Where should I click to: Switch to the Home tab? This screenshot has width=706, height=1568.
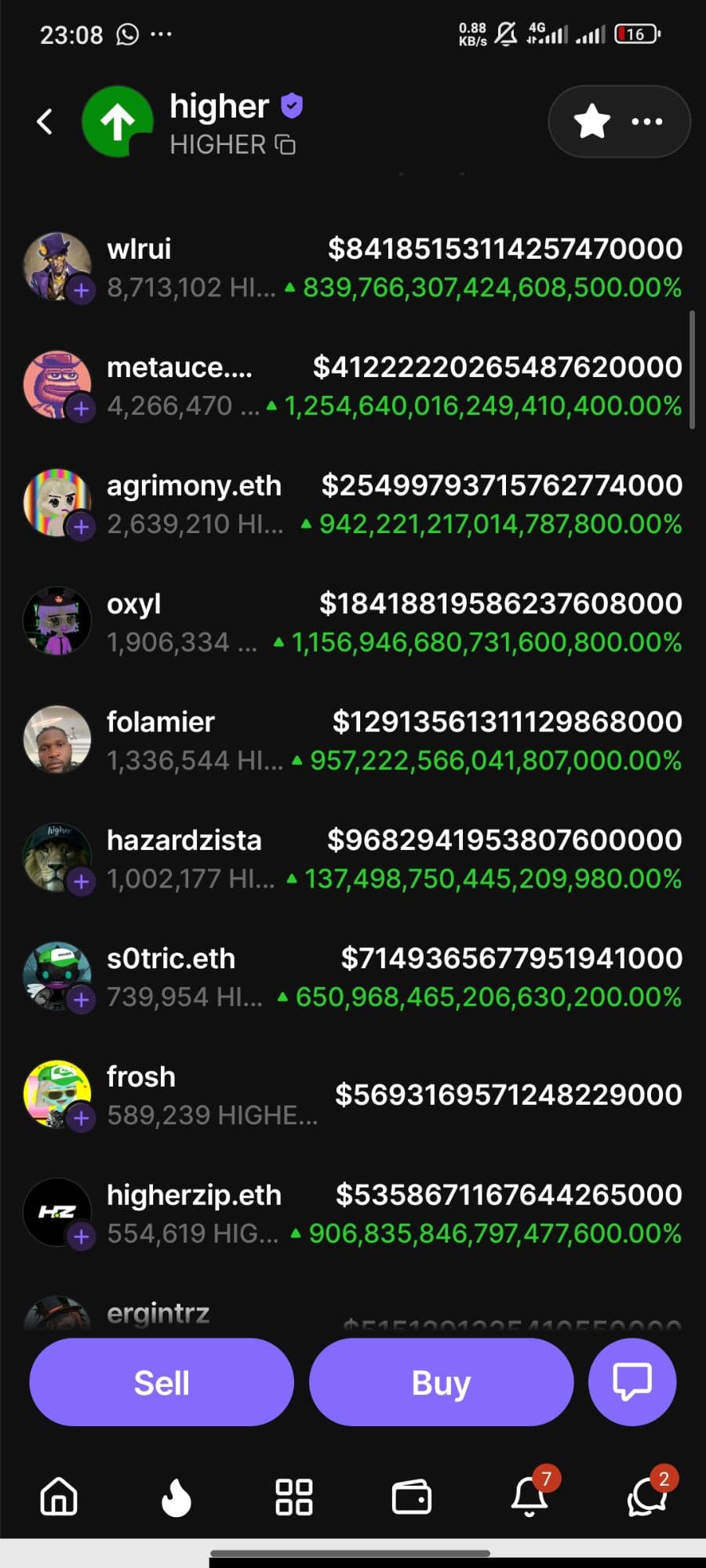[x=59, y=1496]
